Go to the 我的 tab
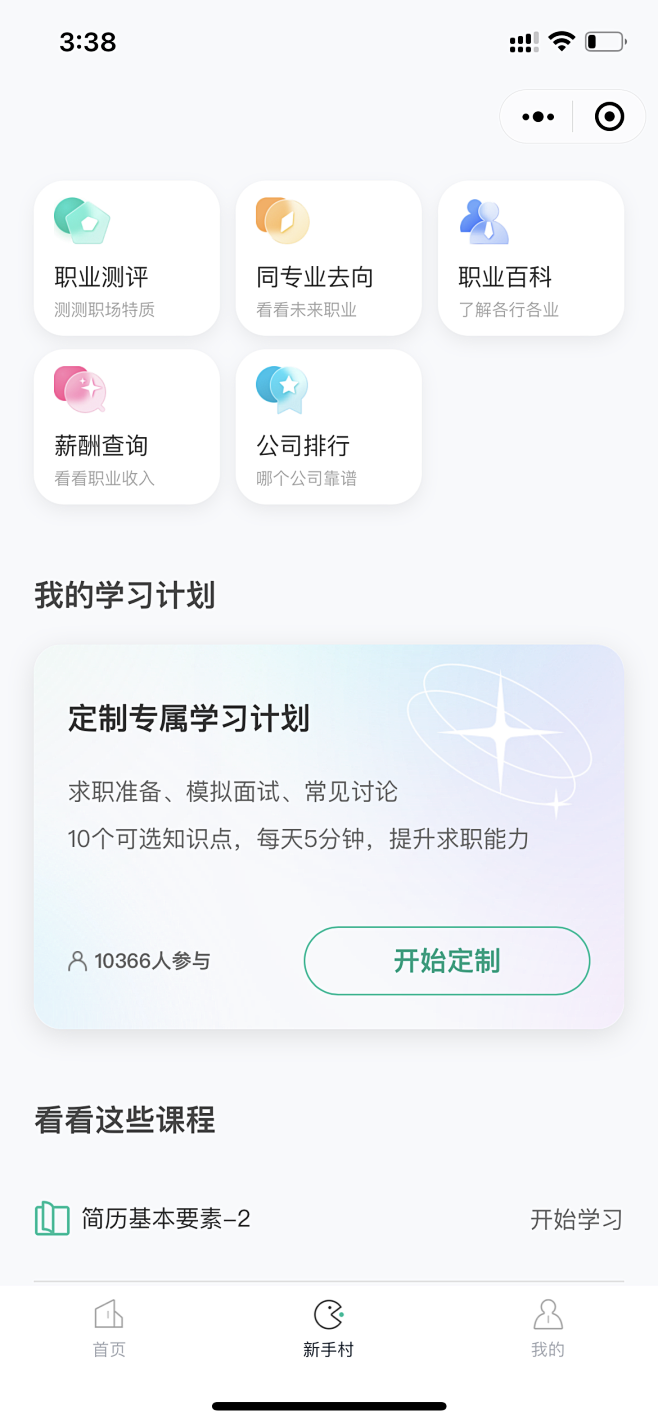 (x=548, y=1329)
